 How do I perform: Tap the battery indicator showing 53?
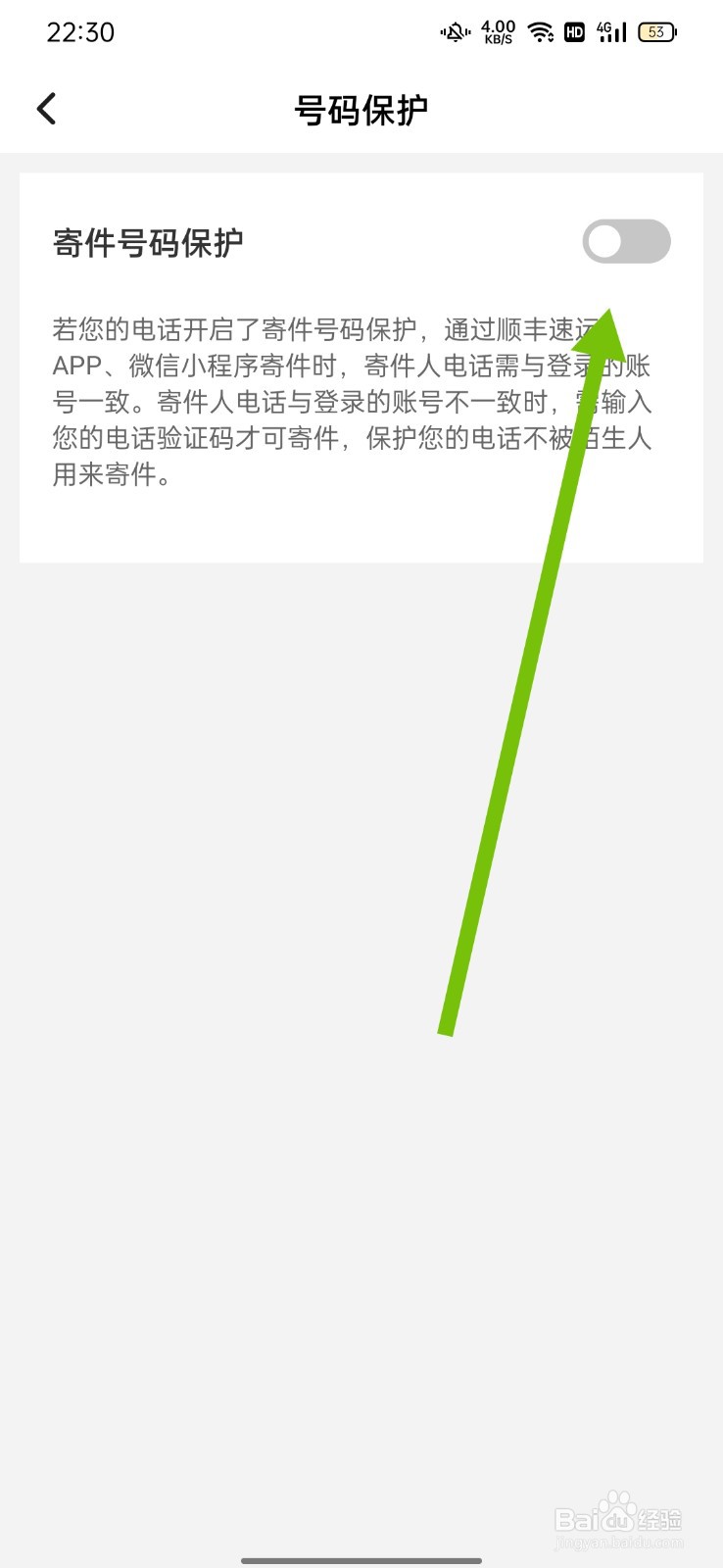[x=656, y=30]
